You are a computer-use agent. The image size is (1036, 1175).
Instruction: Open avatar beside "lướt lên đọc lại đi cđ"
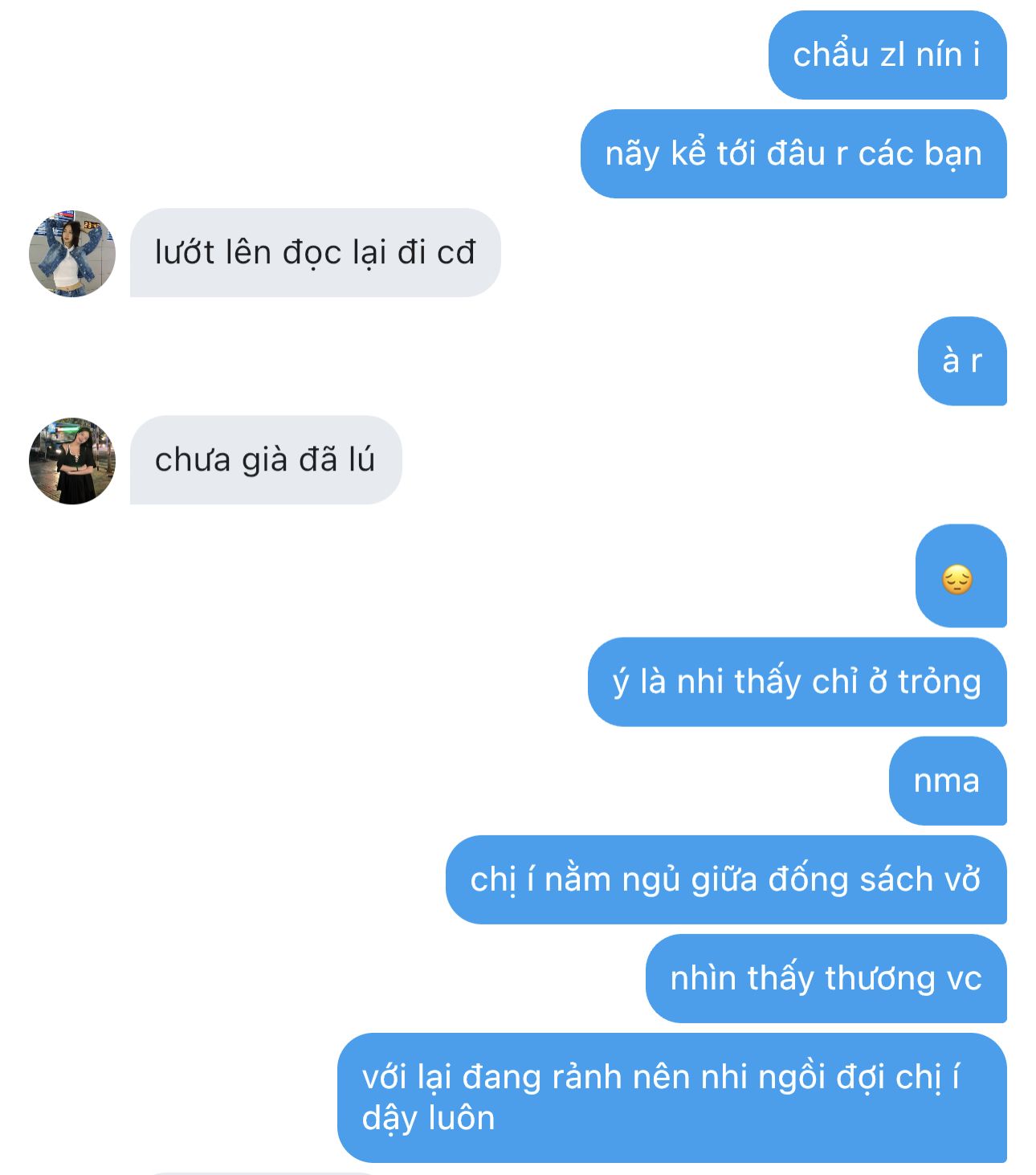[72, 254]
